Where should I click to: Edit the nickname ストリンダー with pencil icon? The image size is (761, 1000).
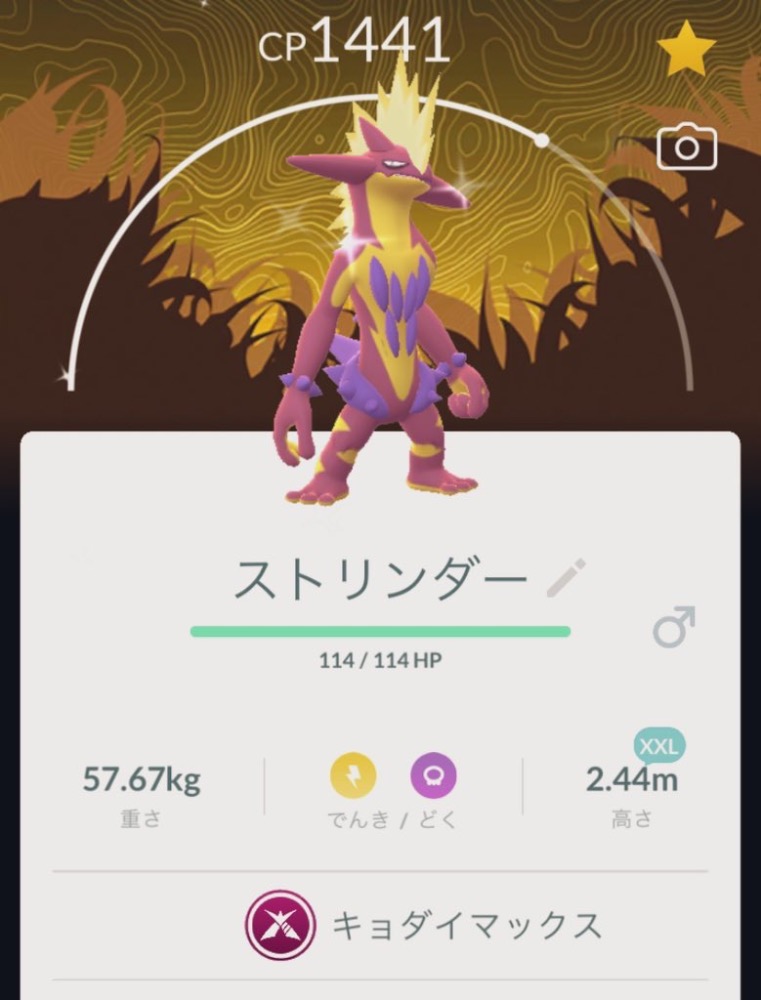click(x=566, y=579)
